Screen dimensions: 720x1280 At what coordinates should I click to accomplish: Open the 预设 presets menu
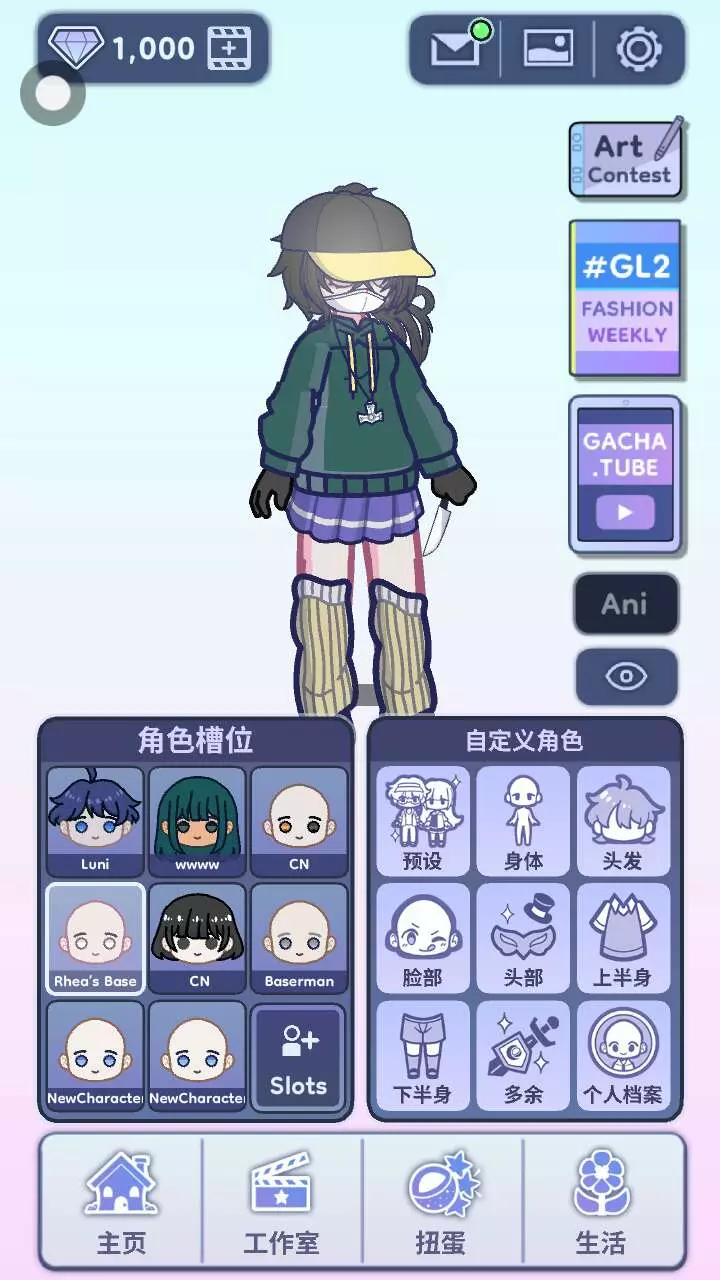point(422,821)
